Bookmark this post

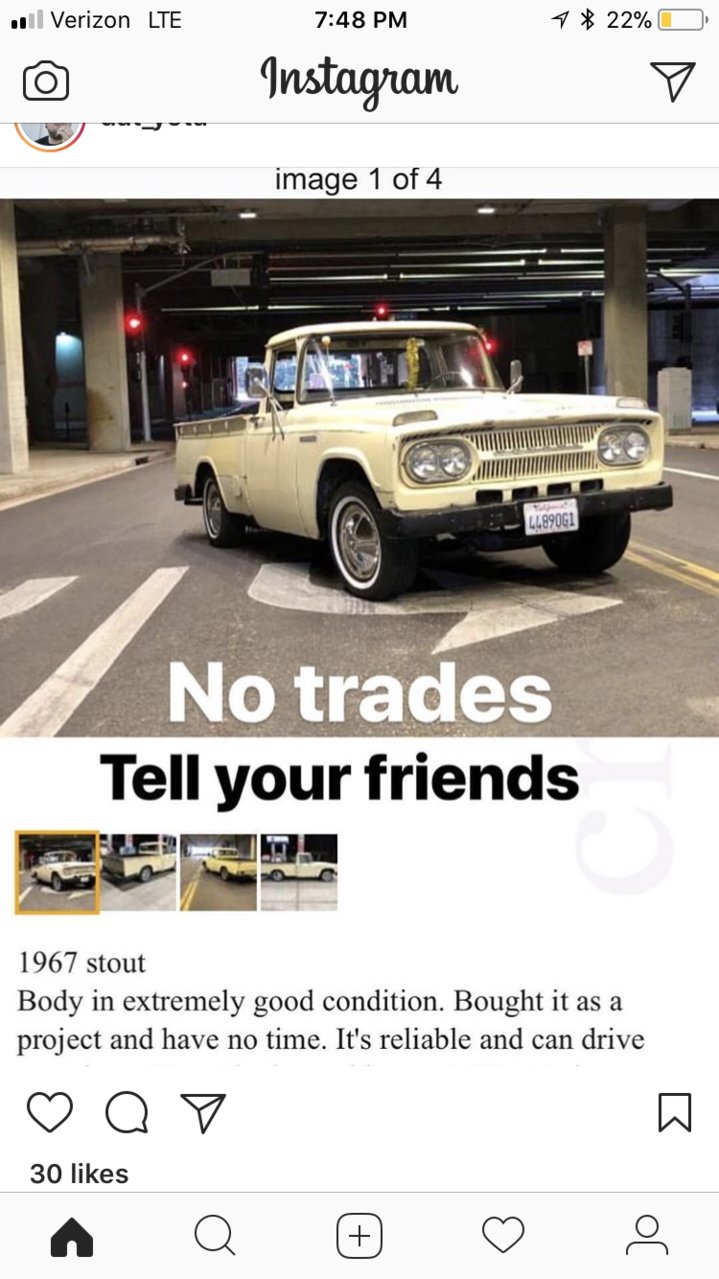pos(674,1112)
